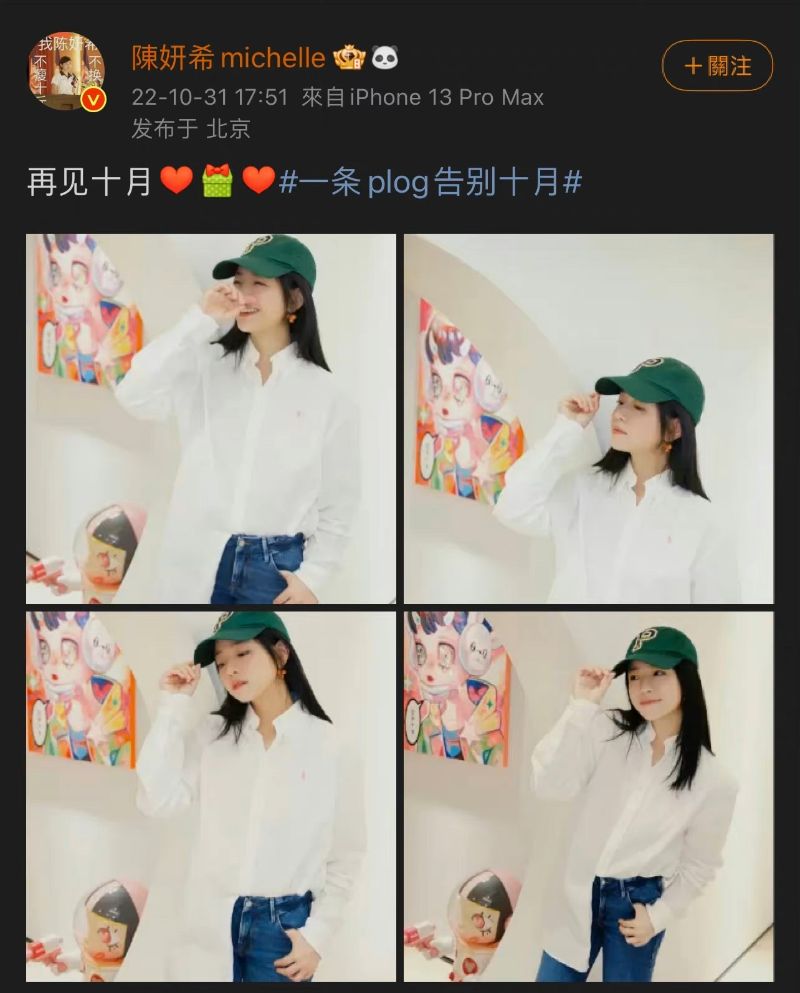
Task: Open the first photo in the grid
Action: click(211, 418)
